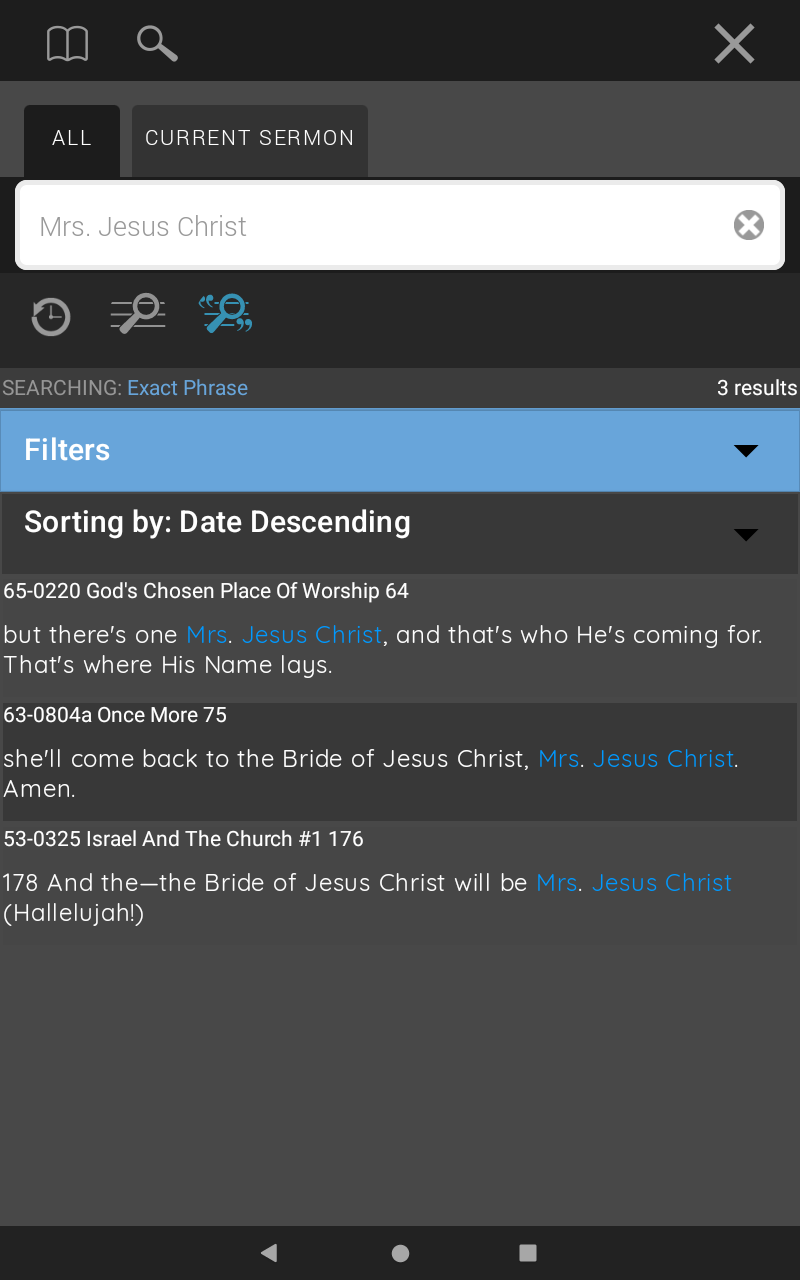This screenshot has width=800, height=1280.
Task: Go to the home screen
Action: click(x=400, y=1253)
